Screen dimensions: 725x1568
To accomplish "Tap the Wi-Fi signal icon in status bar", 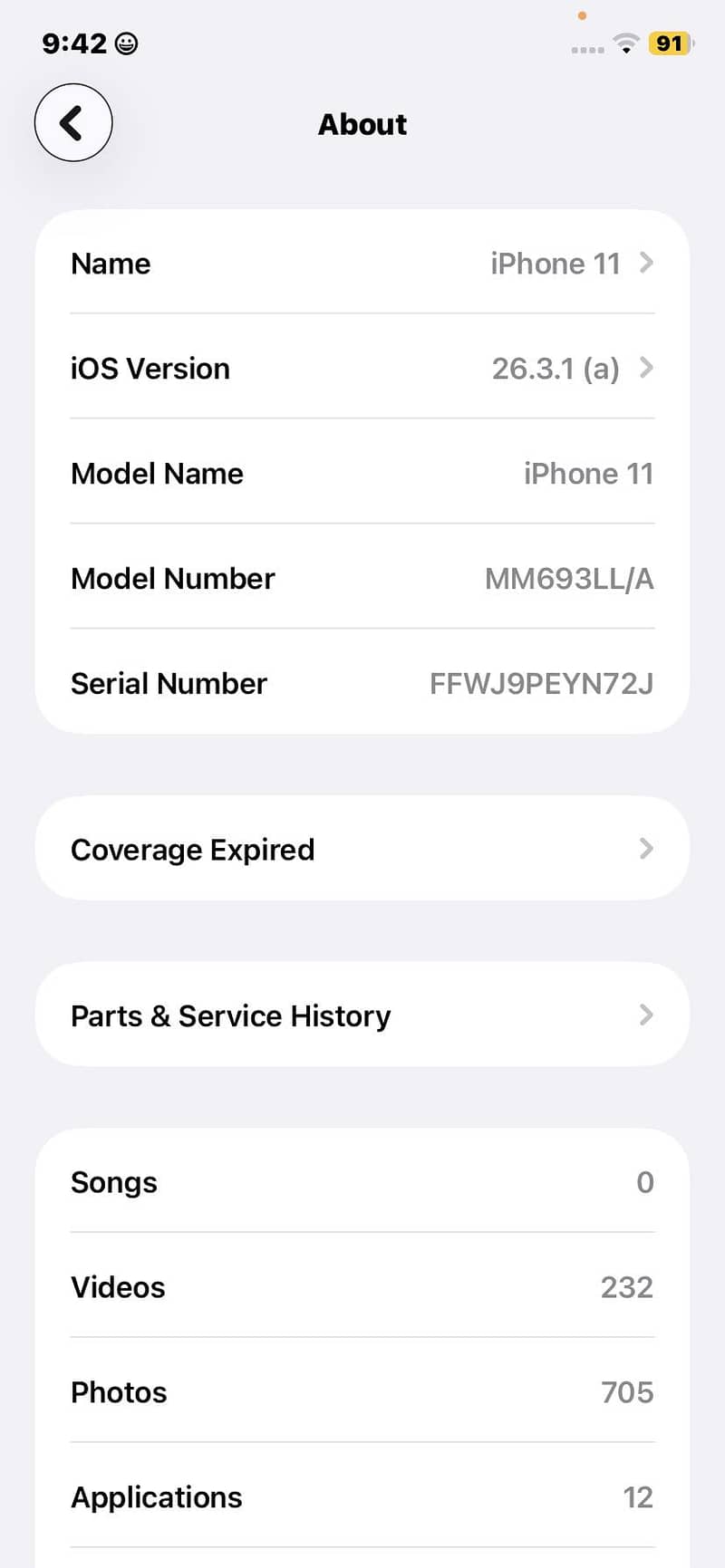I will pos(626,43).
